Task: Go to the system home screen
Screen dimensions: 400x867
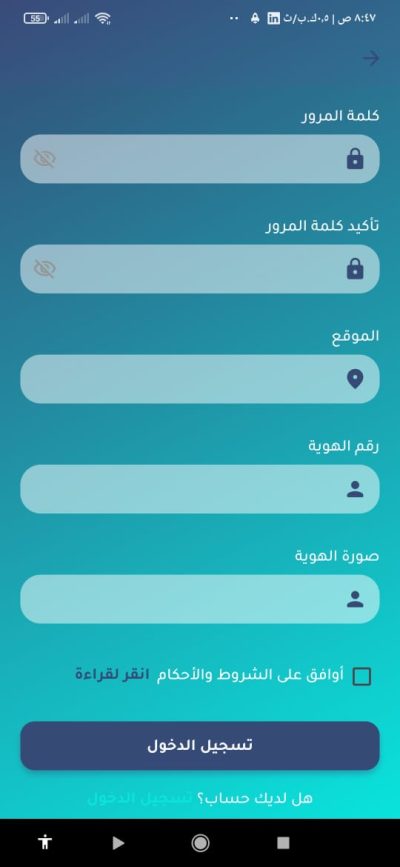Action: point(200,843)
